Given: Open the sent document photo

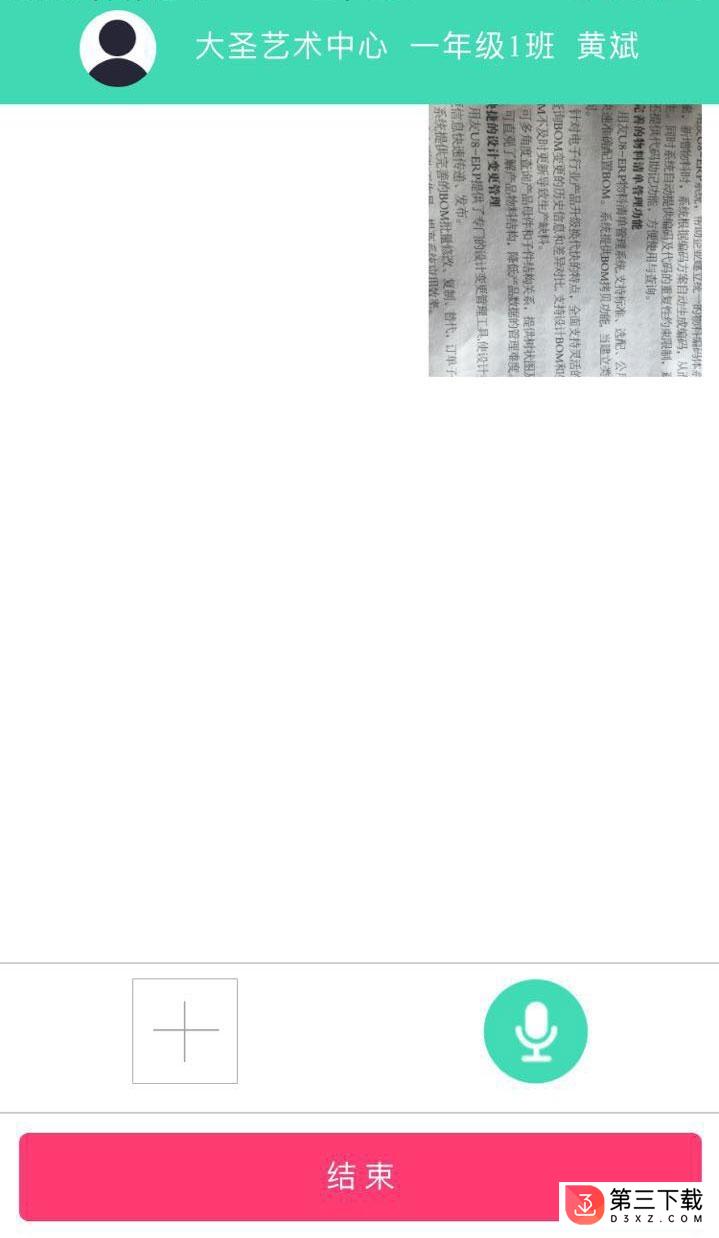Looking at the screenshot, I should point(565,240).
